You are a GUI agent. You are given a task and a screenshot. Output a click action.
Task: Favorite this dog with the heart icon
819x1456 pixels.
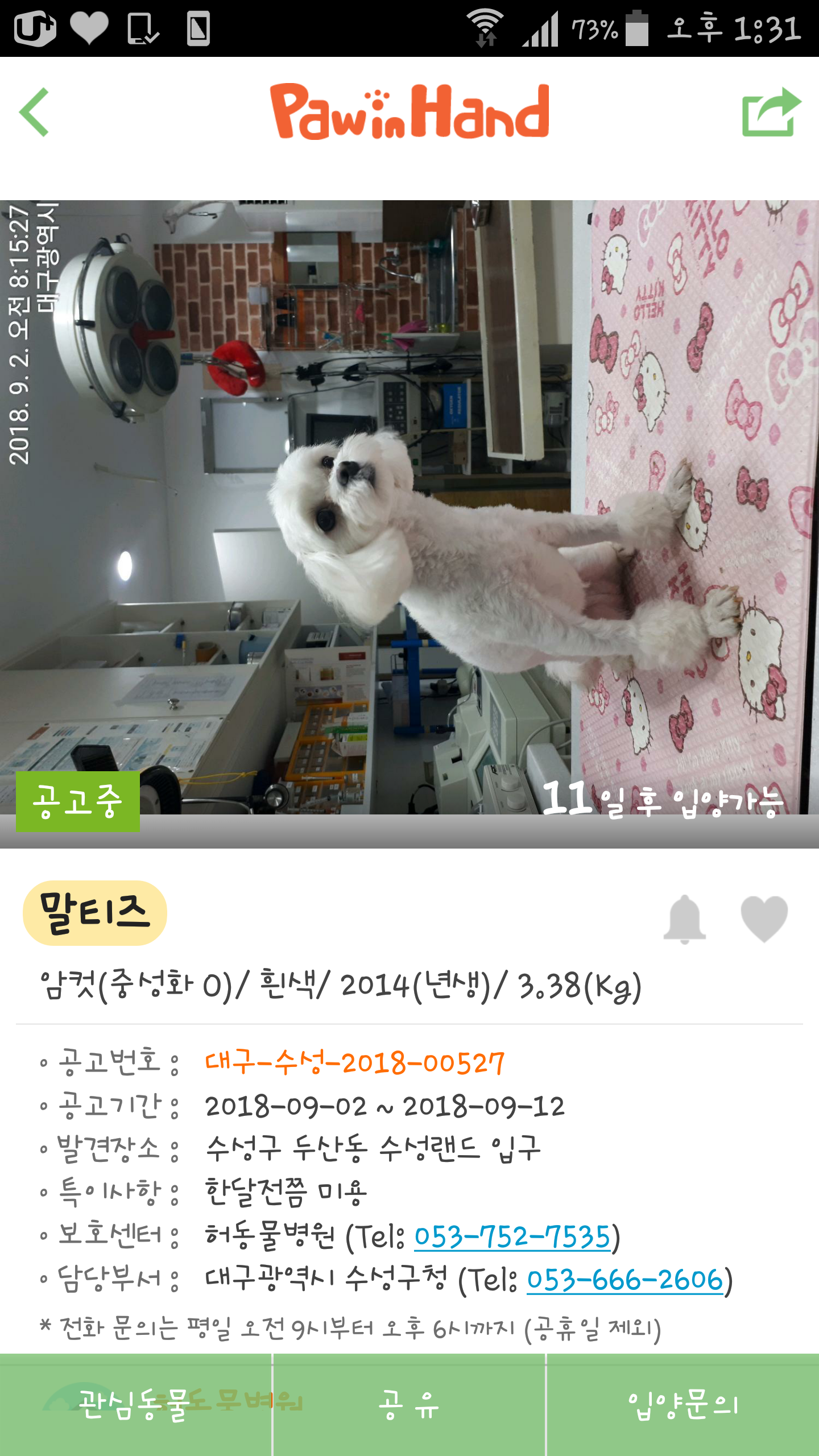(764, 919)
